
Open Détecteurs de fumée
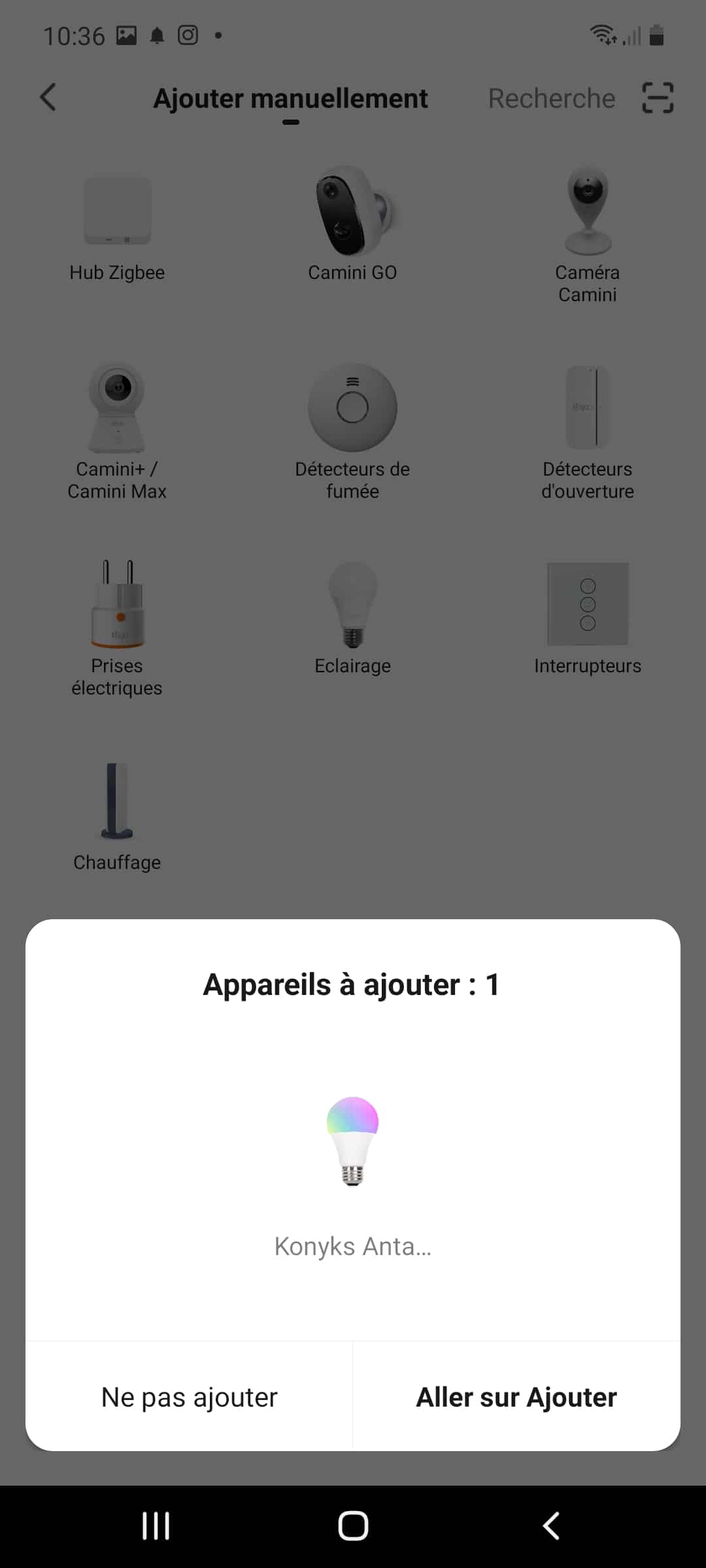352,432
